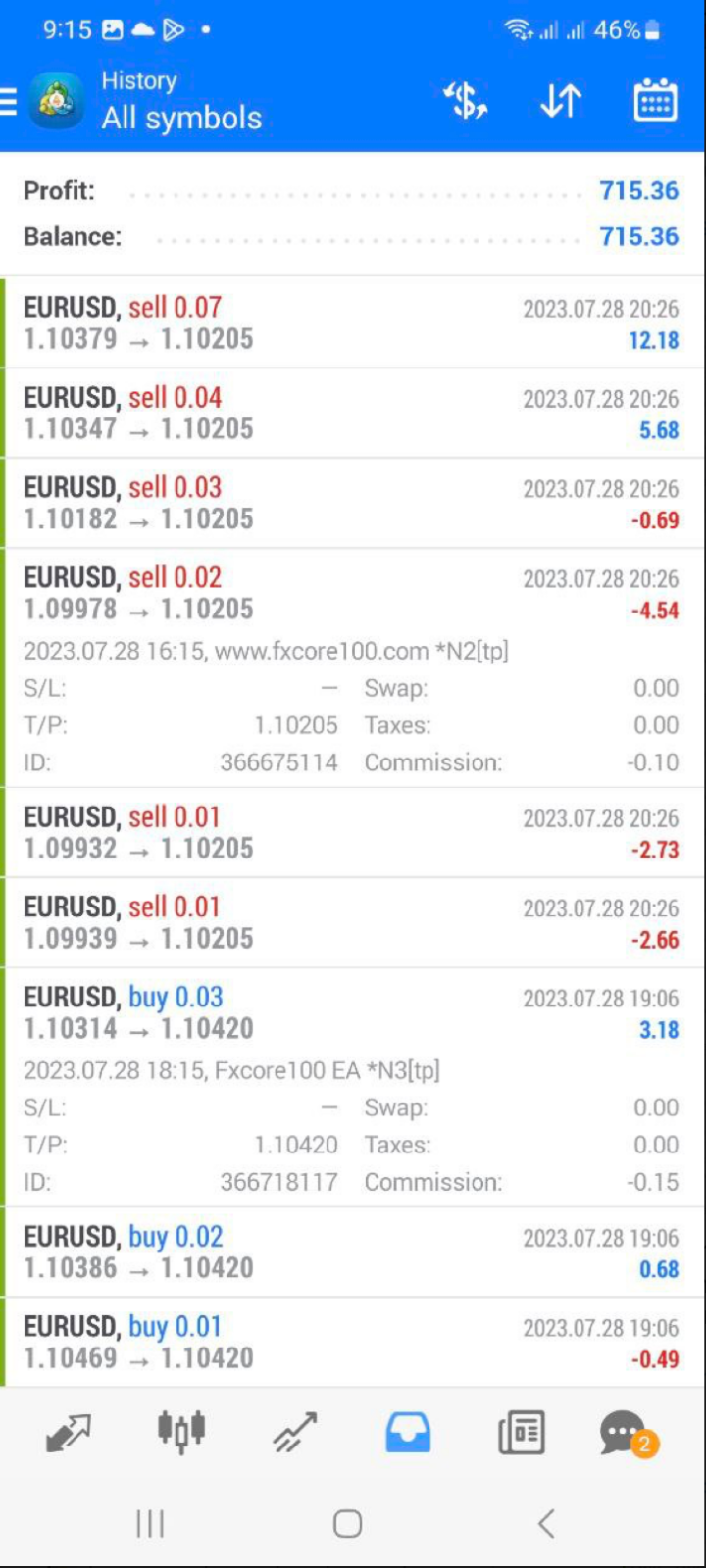Screen dimensions: 706x1568
Task: Change sort order of history
Action: [x=561, y=101]
